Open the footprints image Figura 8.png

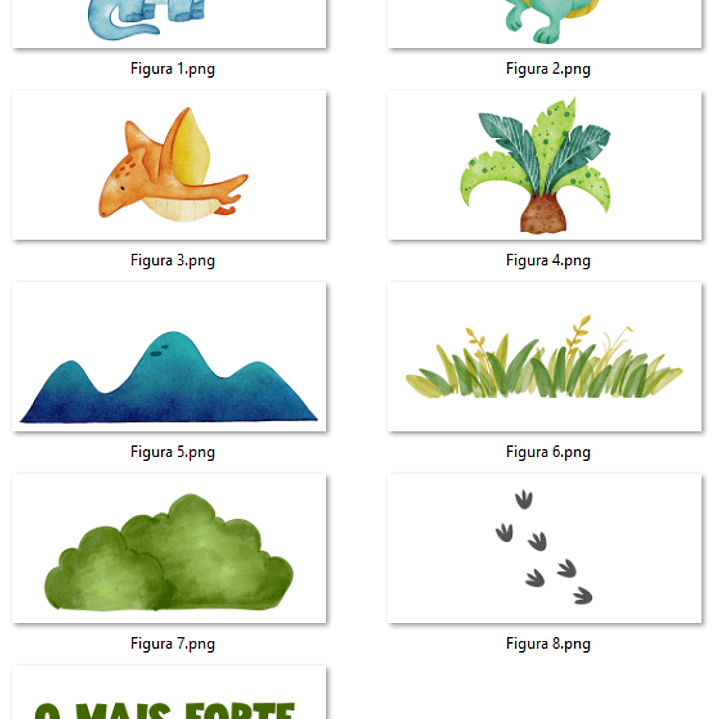pyautogui.click(x=544, y=549)
